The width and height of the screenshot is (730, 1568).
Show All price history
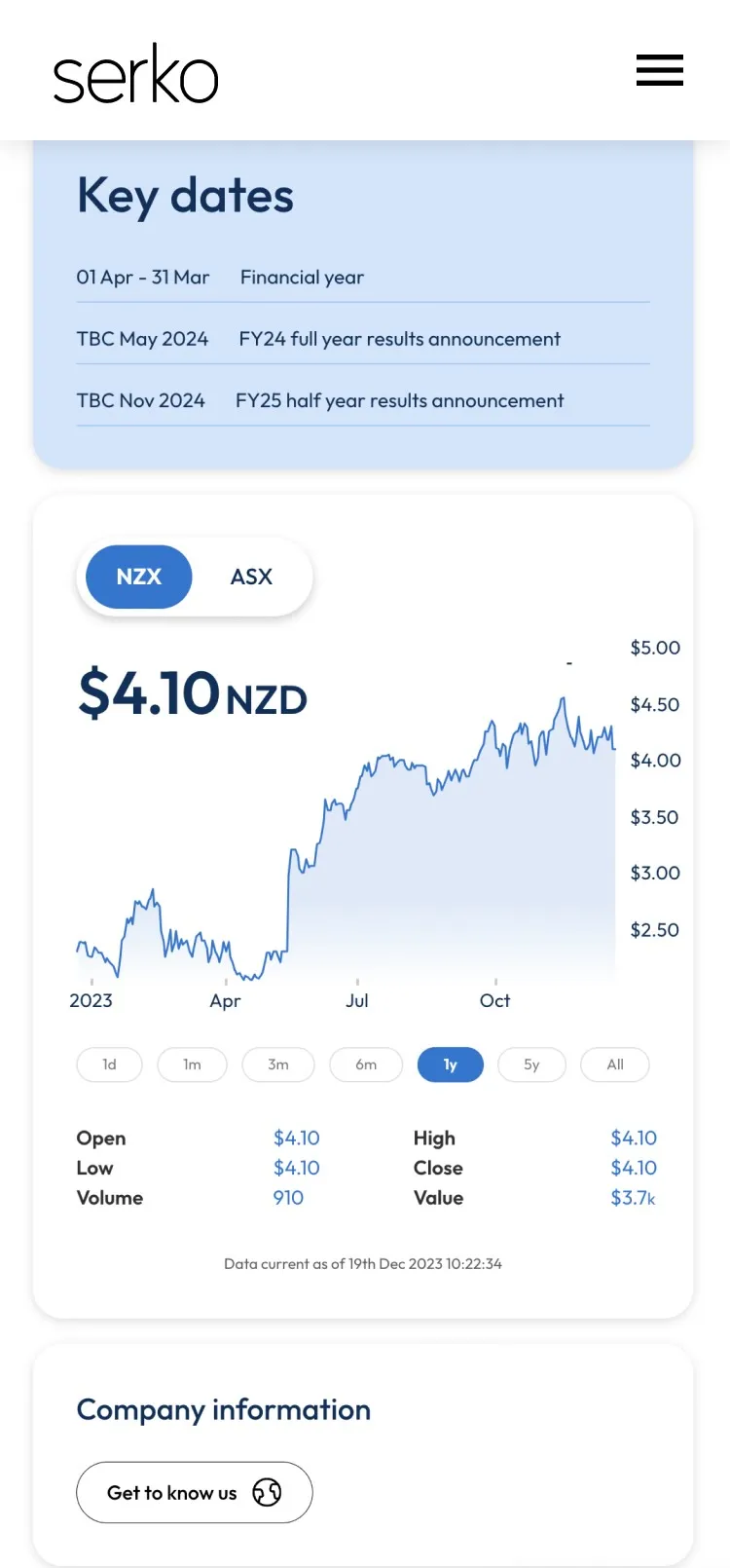[615, 1064]
